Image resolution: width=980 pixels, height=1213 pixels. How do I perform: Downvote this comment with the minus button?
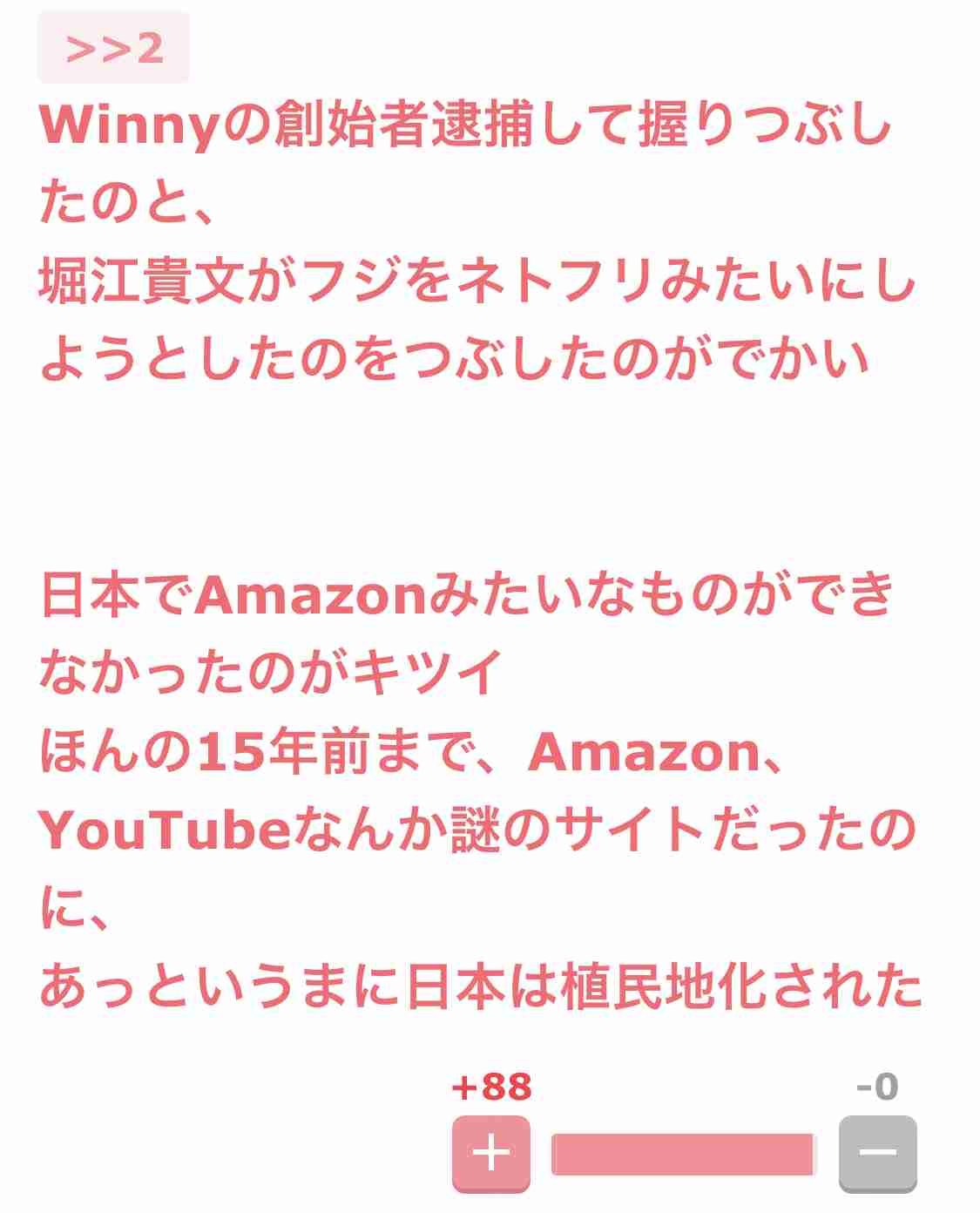877,1153
